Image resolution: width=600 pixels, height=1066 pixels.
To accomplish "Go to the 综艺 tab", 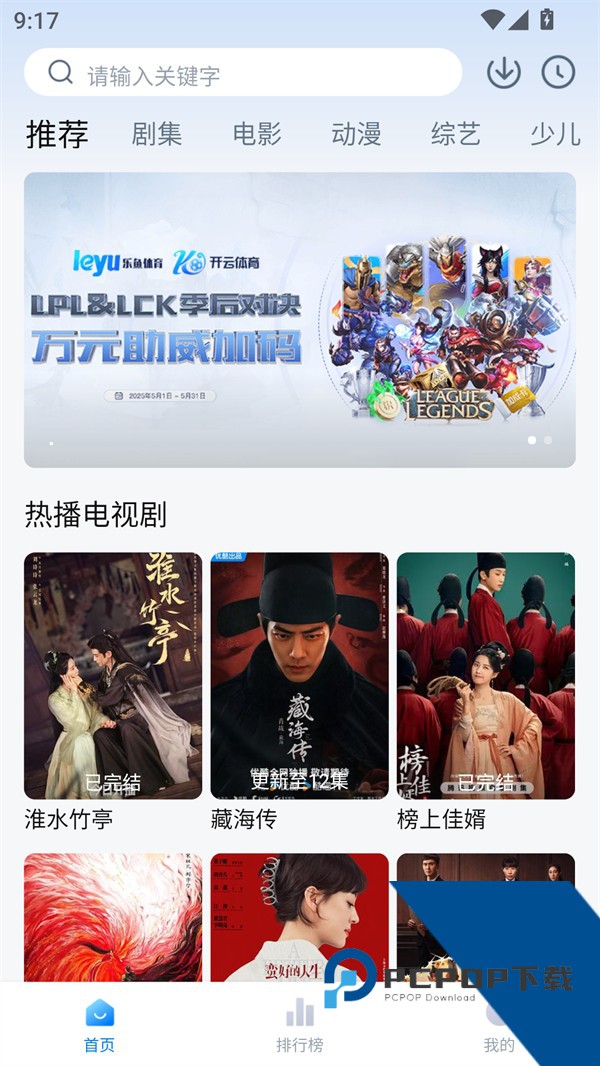I will coord(456,134).
